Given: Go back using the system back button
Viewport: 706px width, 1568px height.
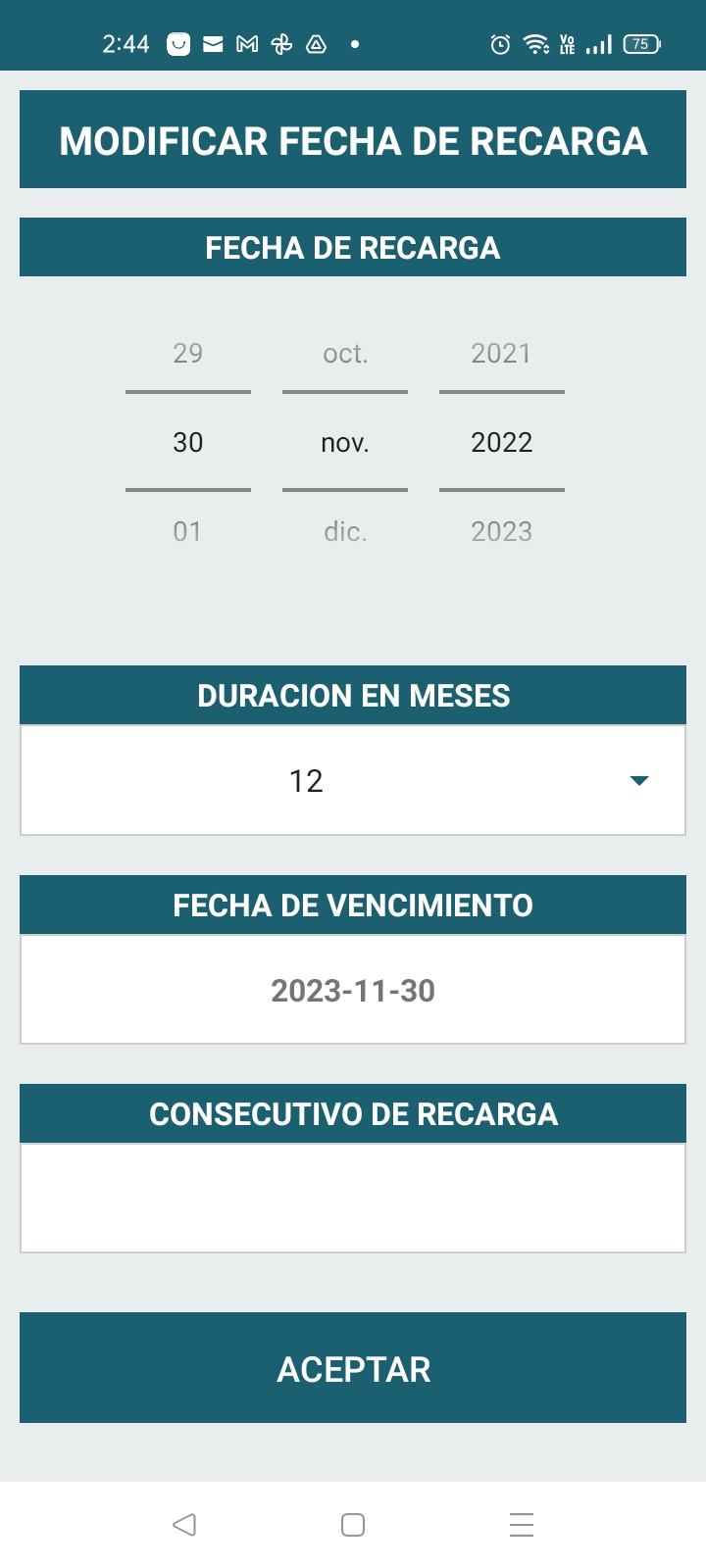Looking at the screenshot, I should [184, 1525].
